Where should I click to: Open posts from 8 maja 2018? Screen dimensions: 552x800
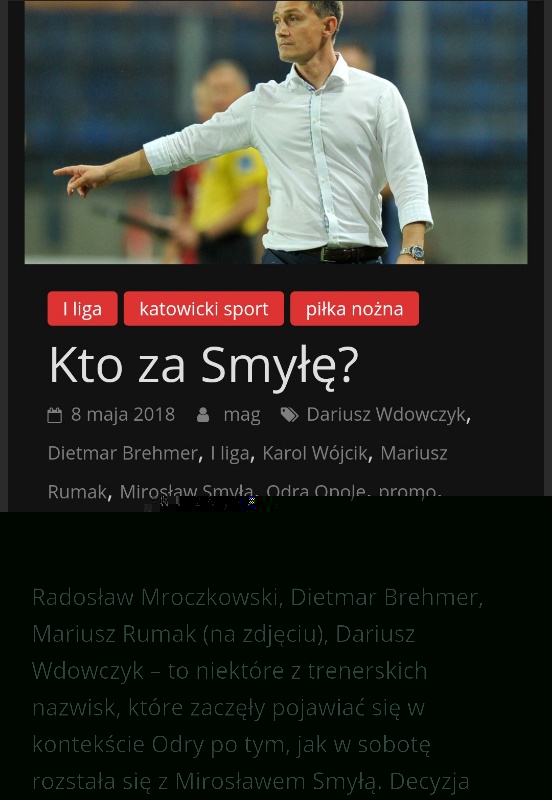[x=122, y=414]
